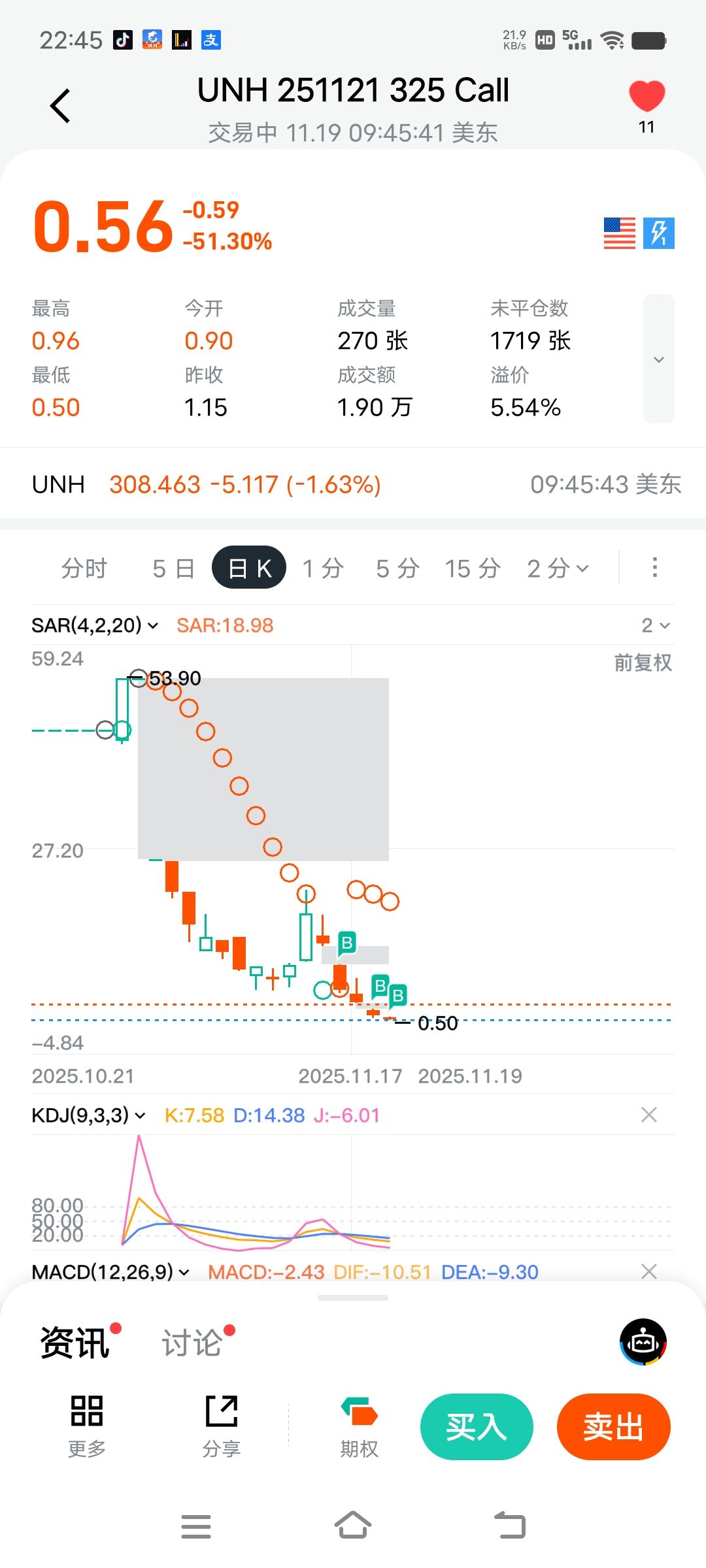Tap the orange 卖出 button

(613, 1426)
